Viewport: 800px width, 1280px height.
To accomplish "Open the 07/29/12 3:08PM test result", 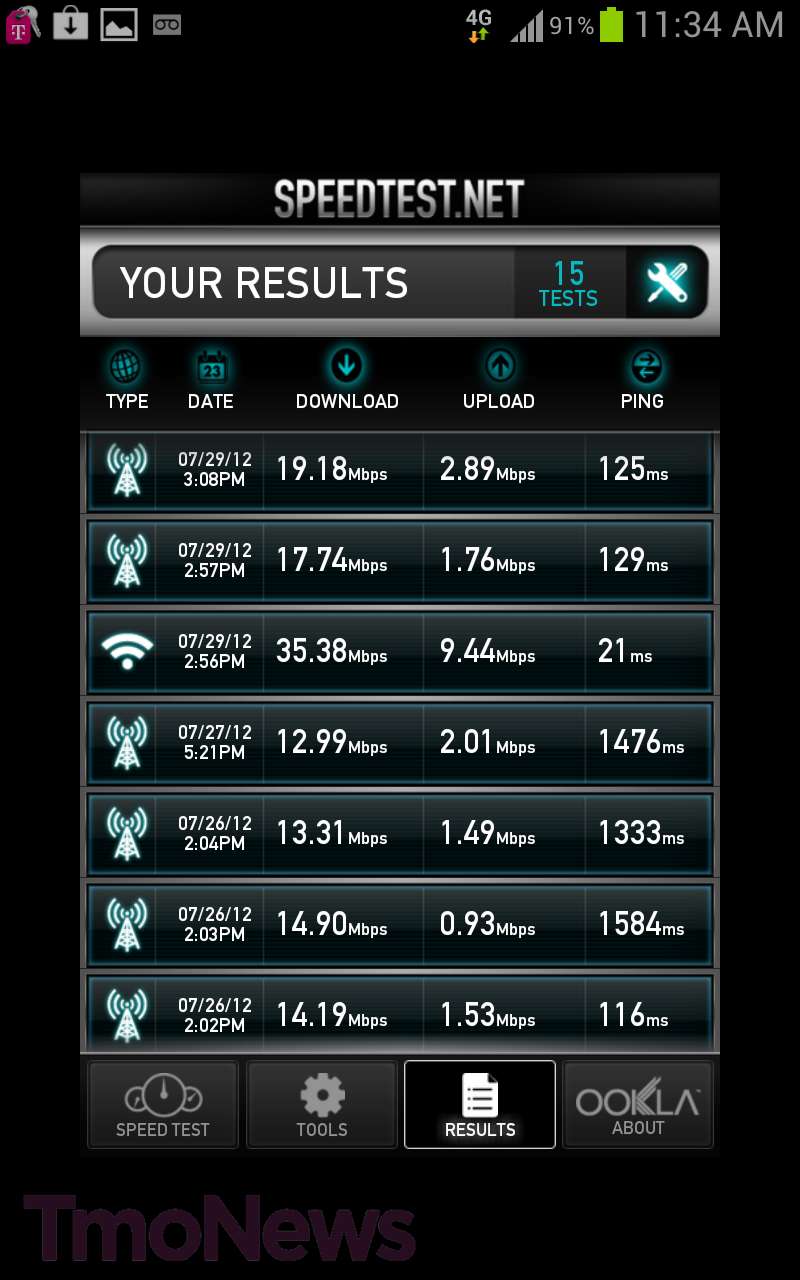I will coord(400,469).
